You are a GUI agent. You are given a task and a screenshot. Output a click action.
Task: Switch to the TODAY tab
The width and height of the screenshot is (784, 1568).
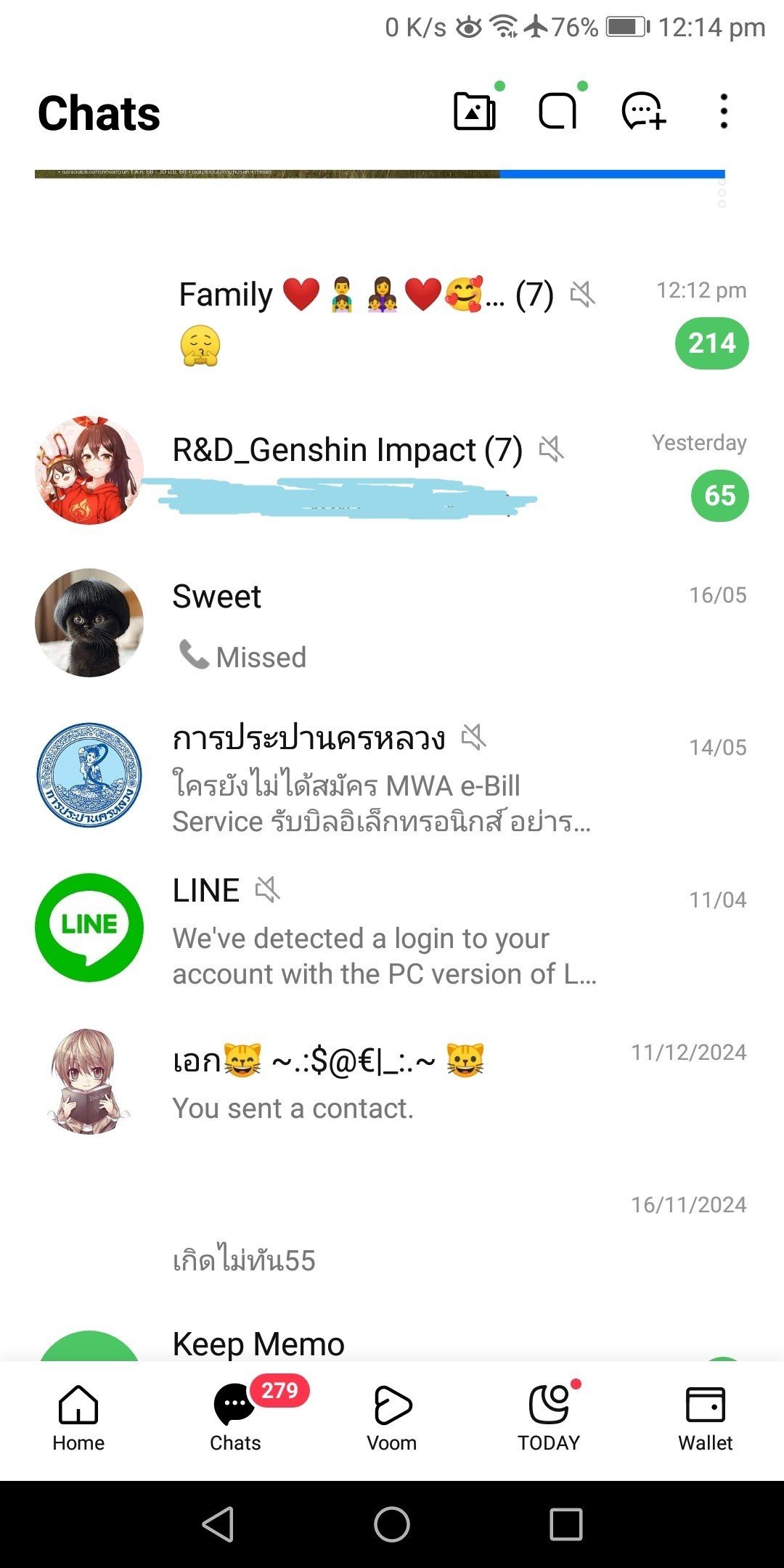point(549,1418)
